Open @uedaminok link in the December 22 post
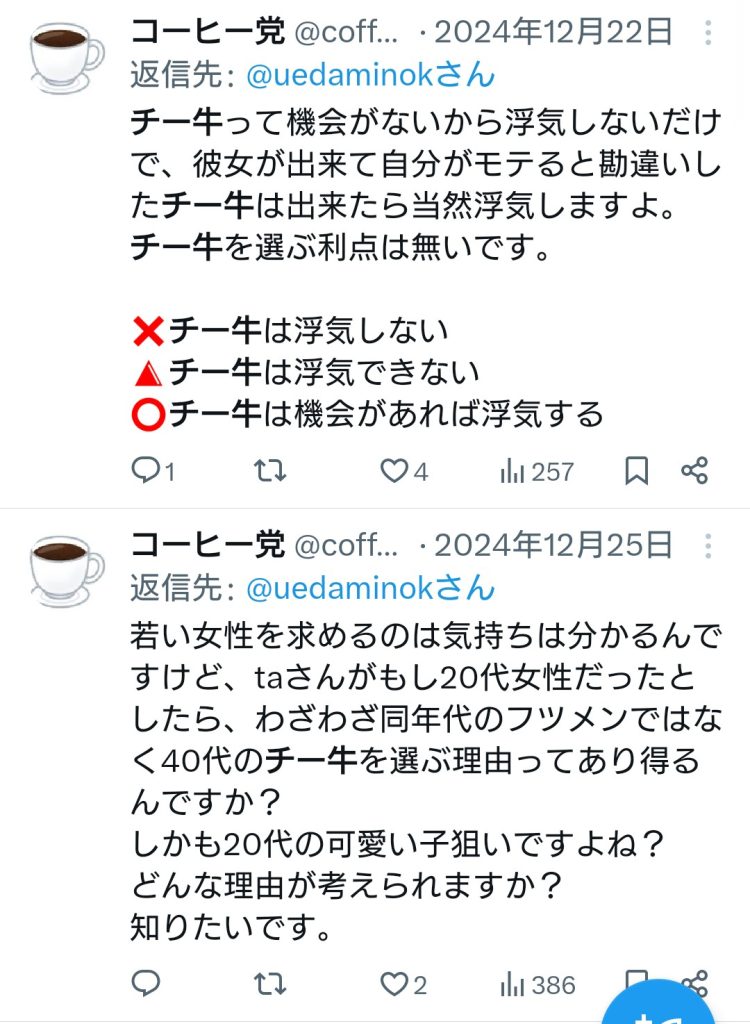The width and height of the screenshot is (750, 1024). point(370,76)
